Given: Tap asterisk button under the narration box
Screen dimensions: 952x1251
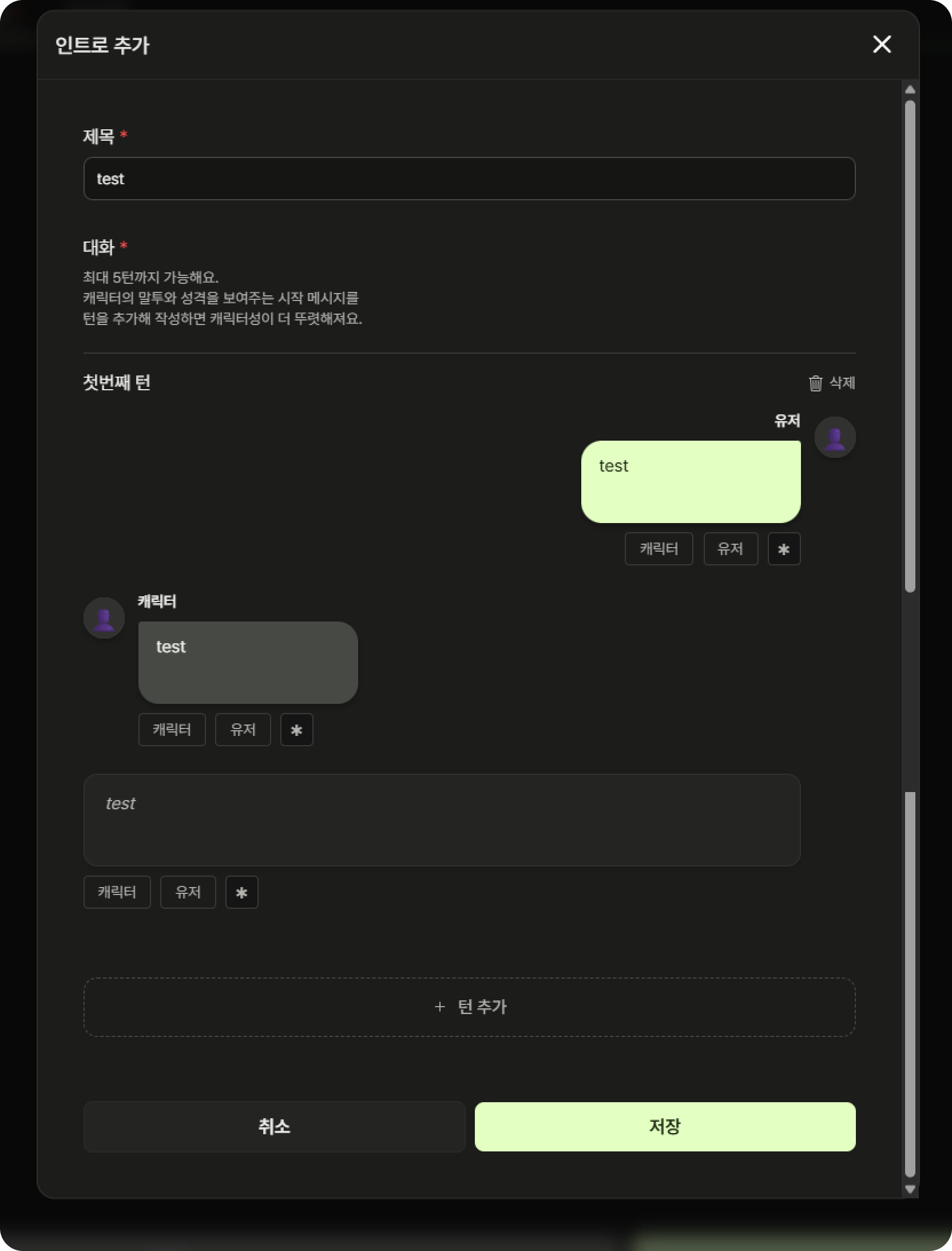Looking at the screenshot, I should coord(241,892).
